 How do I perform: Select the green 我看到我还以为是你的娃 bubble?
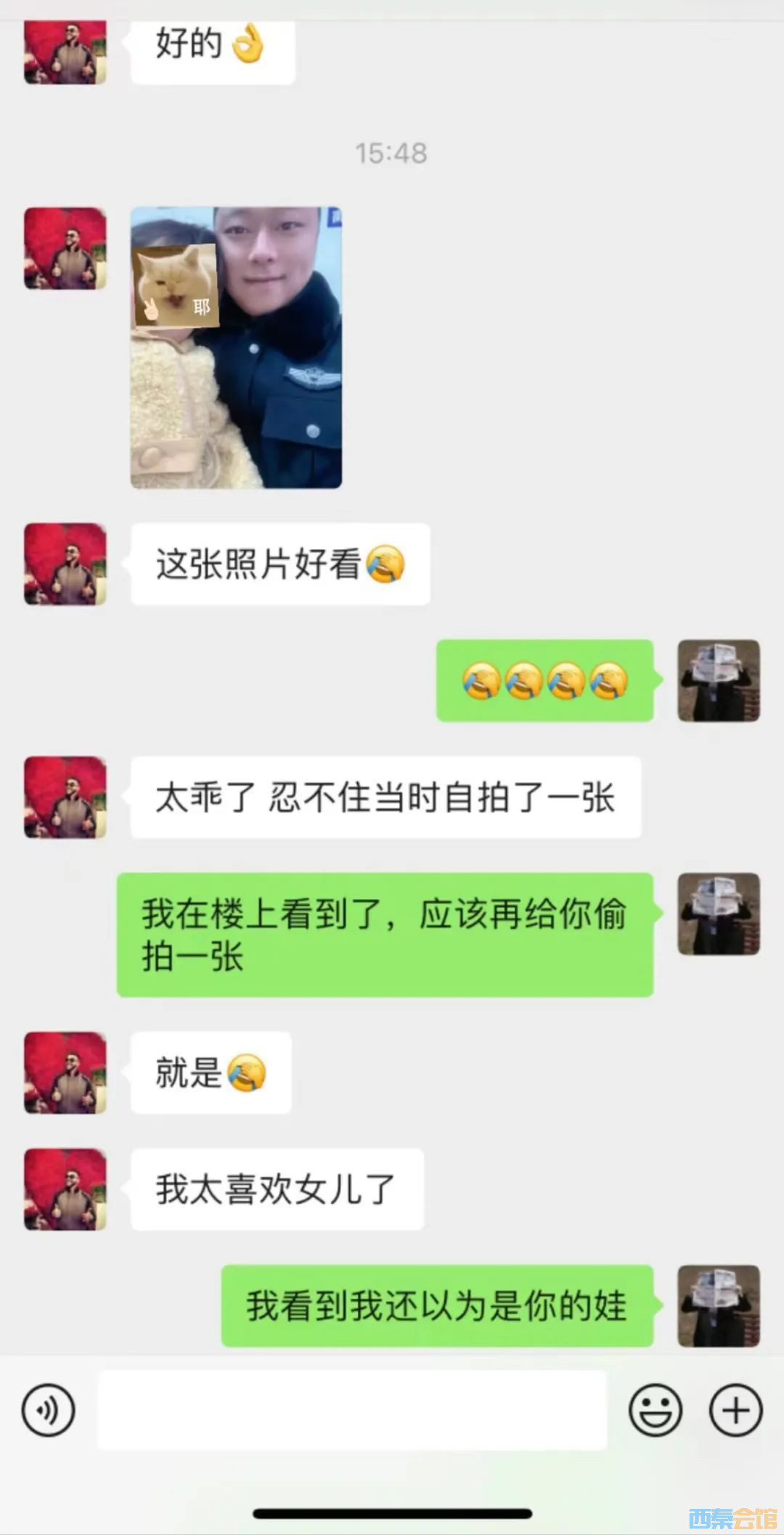pyautogui.click(x=436, y=1303)
